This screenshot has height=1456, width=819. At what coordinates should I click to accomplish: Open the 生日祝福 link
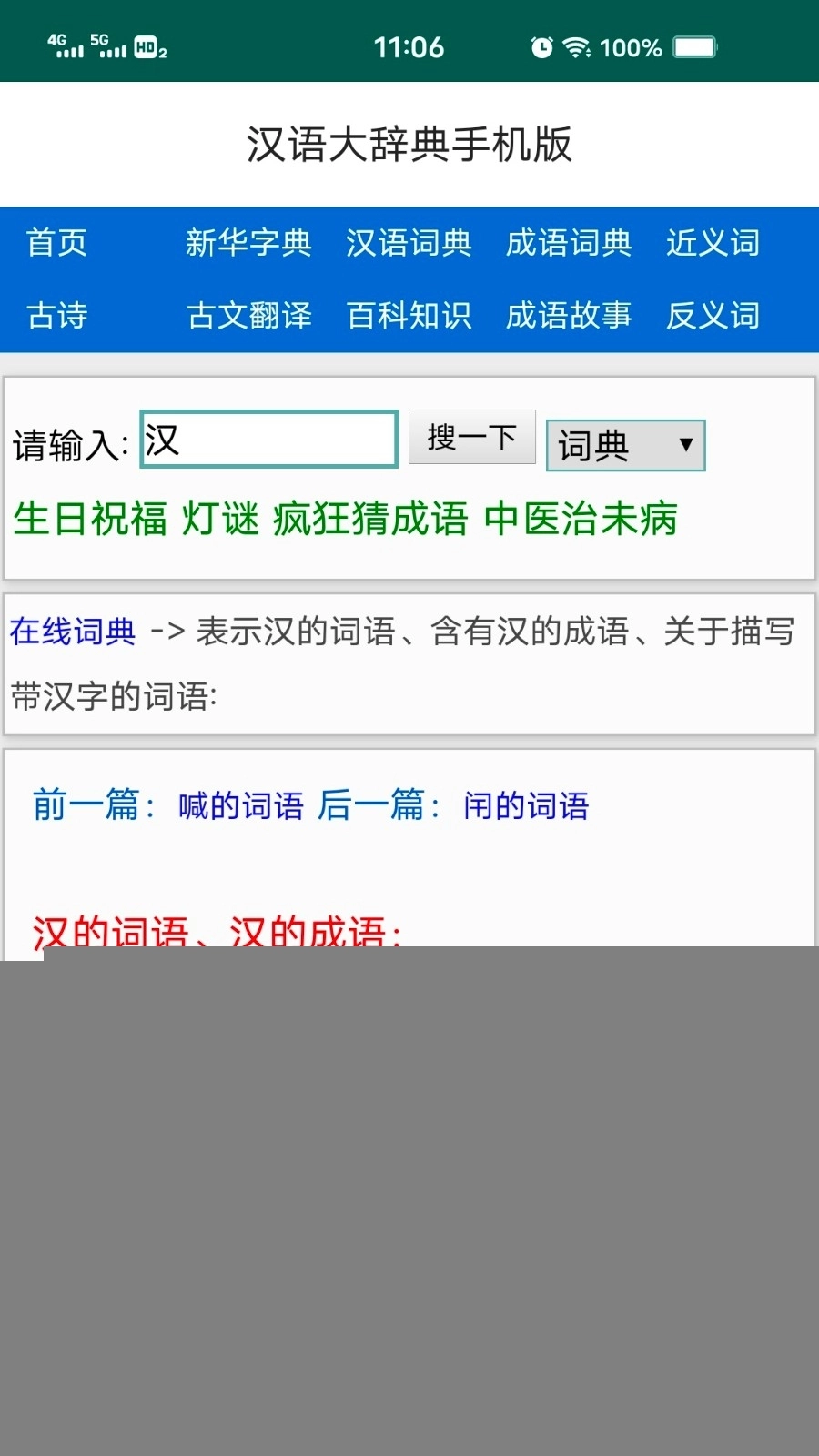point(90,519)
